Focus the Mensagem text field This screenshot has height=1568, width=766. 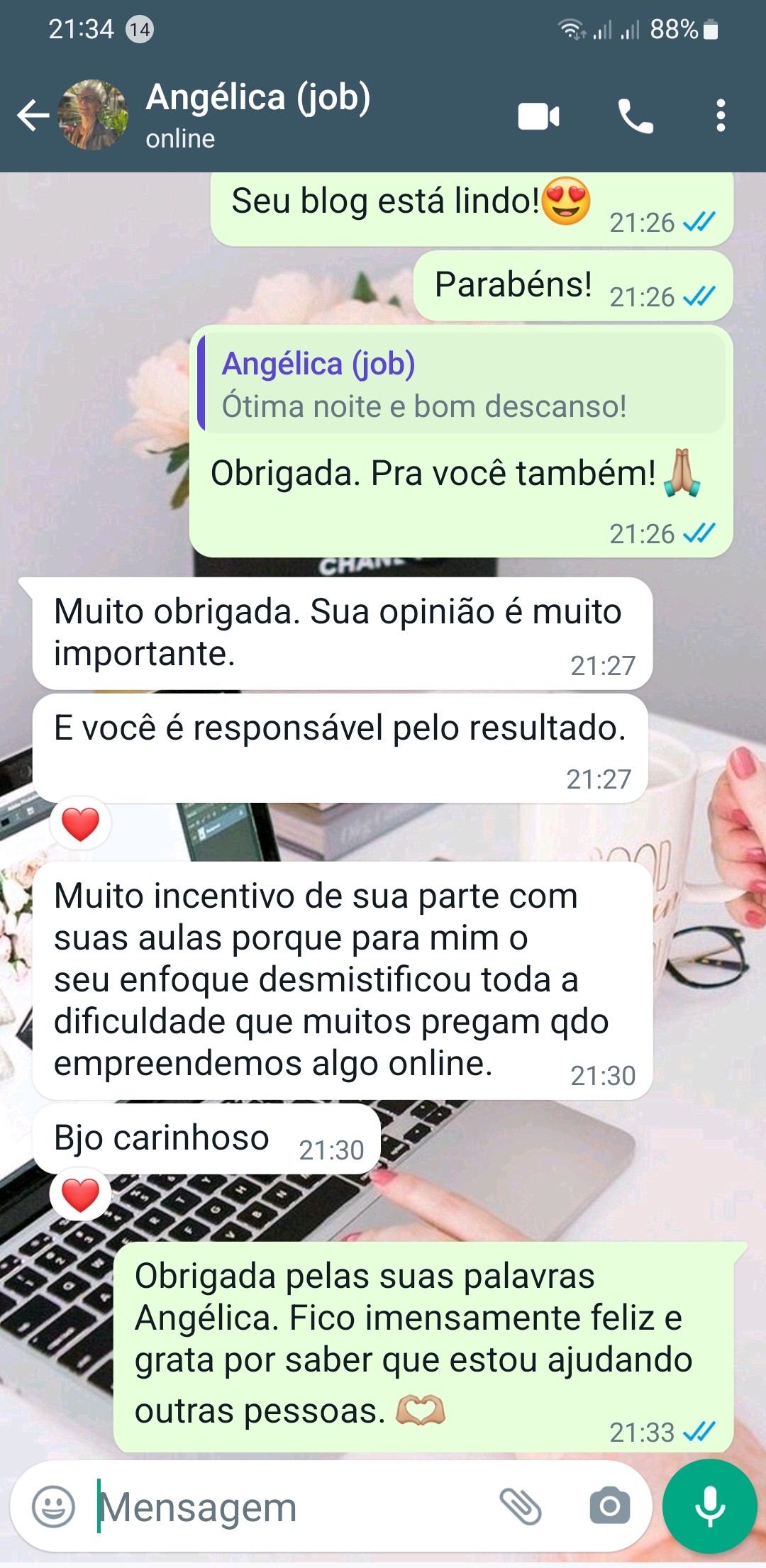point(284,1506)
